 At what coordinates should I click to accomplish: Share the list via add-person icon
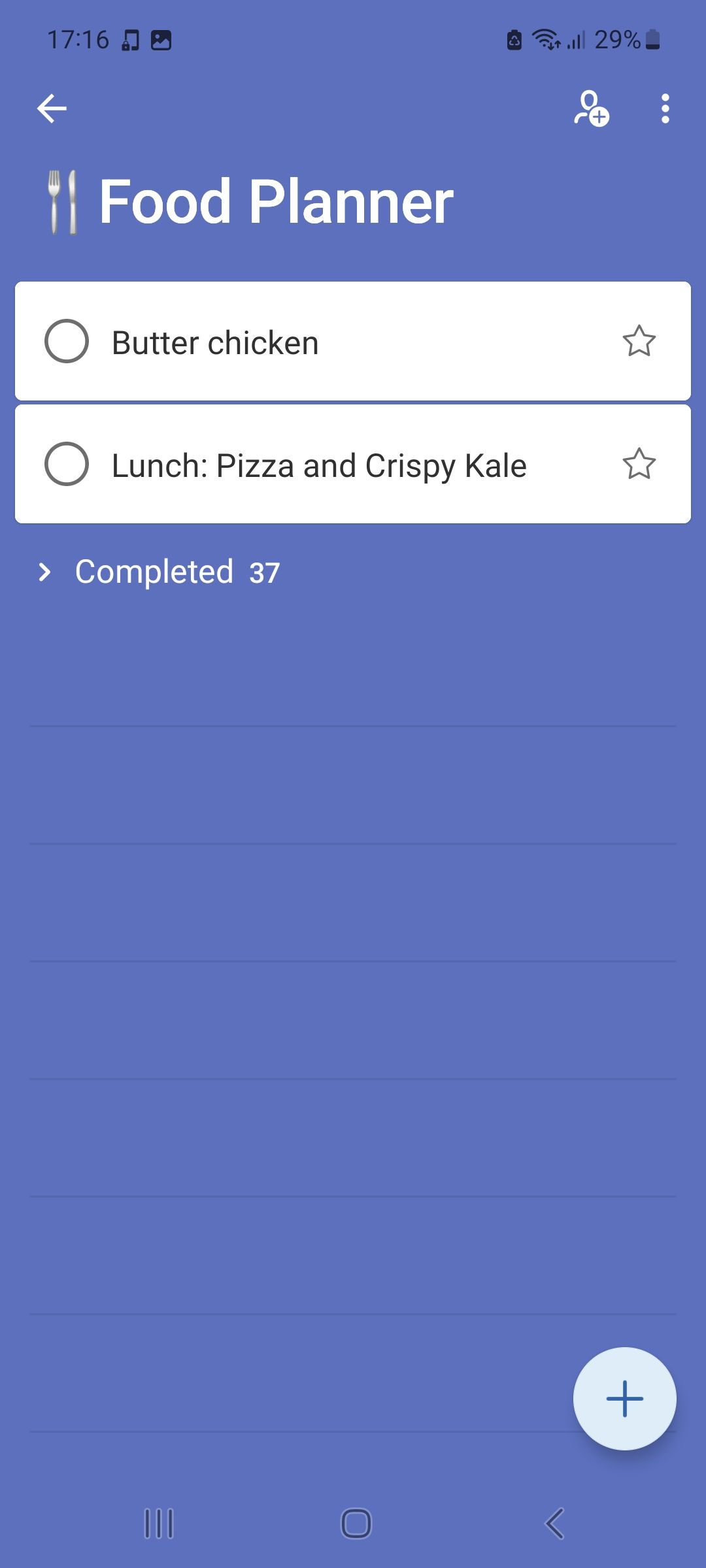click(x=591, y=108)
